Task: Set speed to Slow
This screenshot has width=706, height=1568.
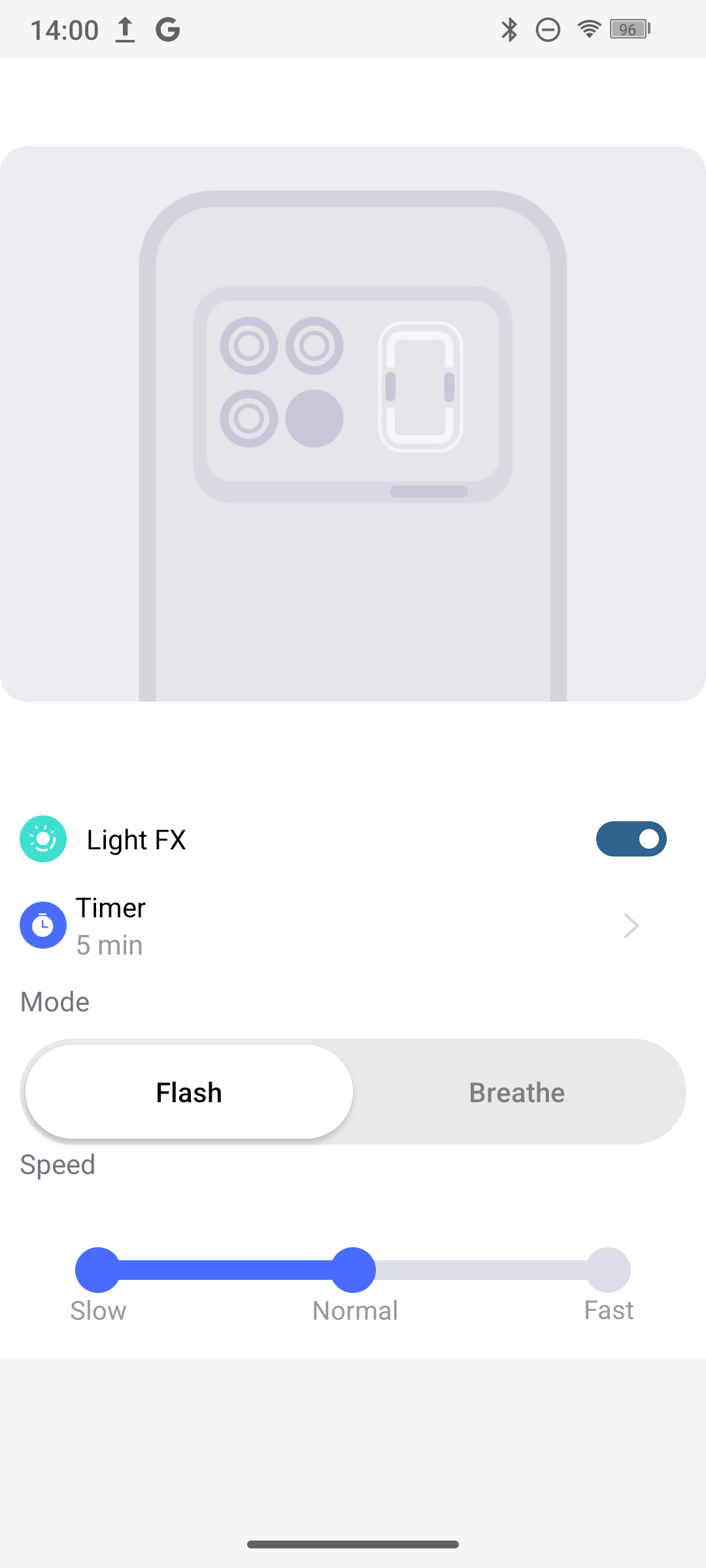Action: pos(98,1270)
